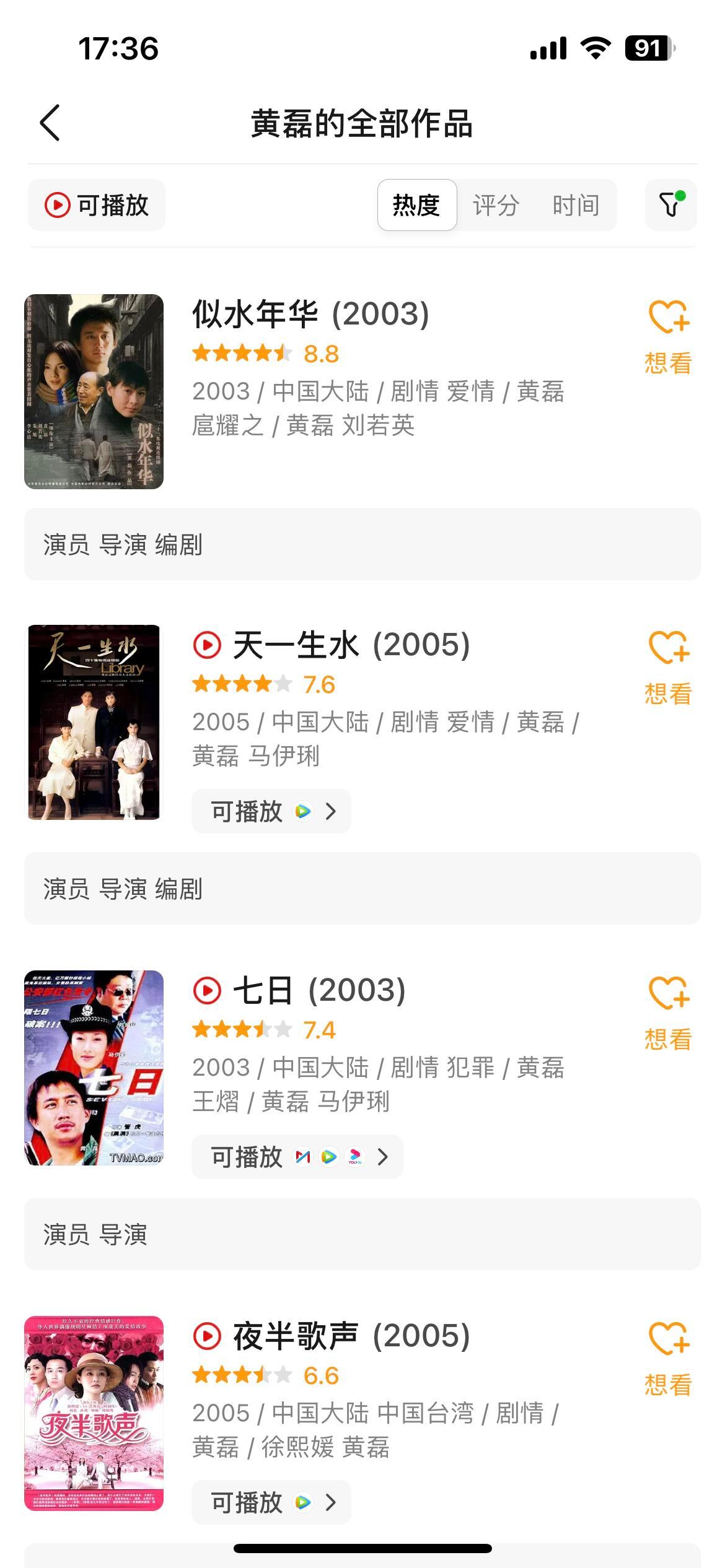Open 七日 (2003) entry

(x=319, y=990)
